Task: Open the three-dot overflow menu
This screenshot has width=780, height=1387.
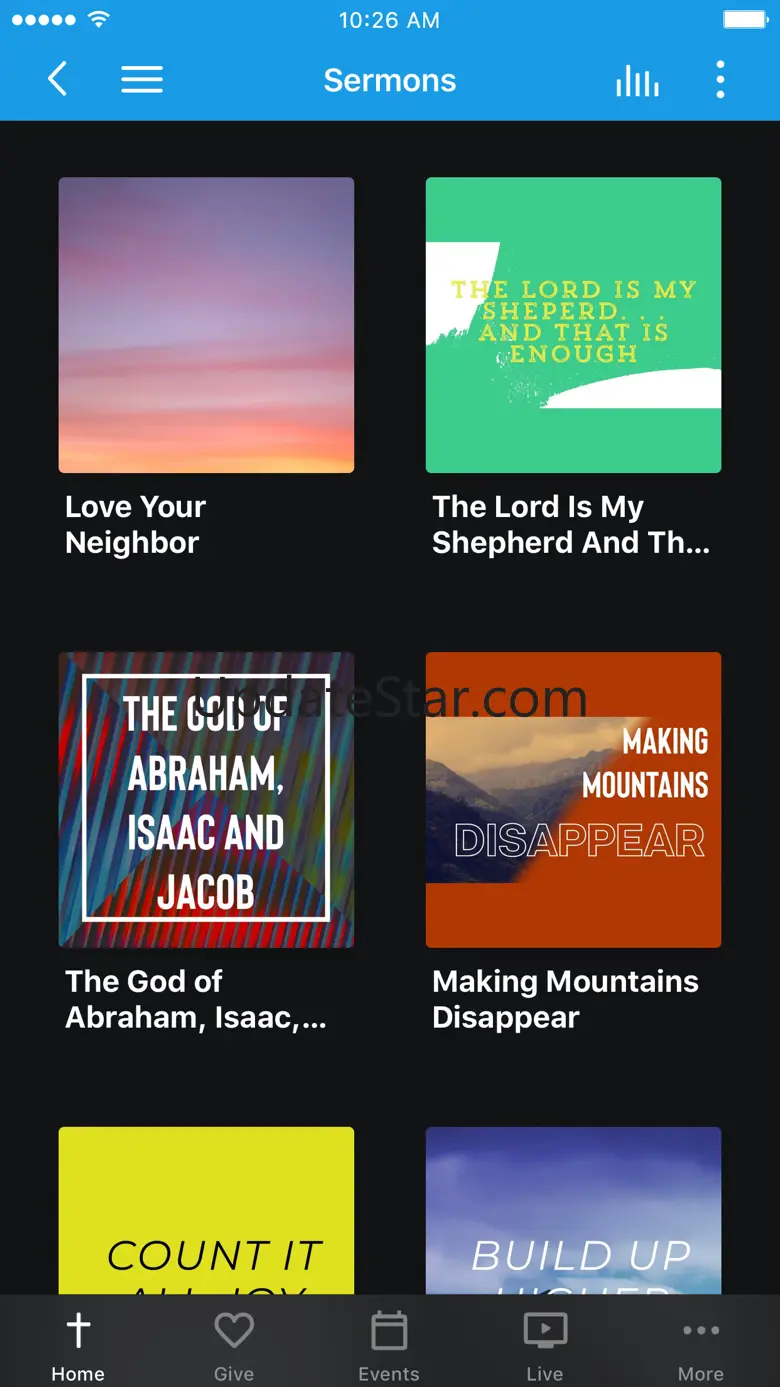Action: (x=720, y=80)
